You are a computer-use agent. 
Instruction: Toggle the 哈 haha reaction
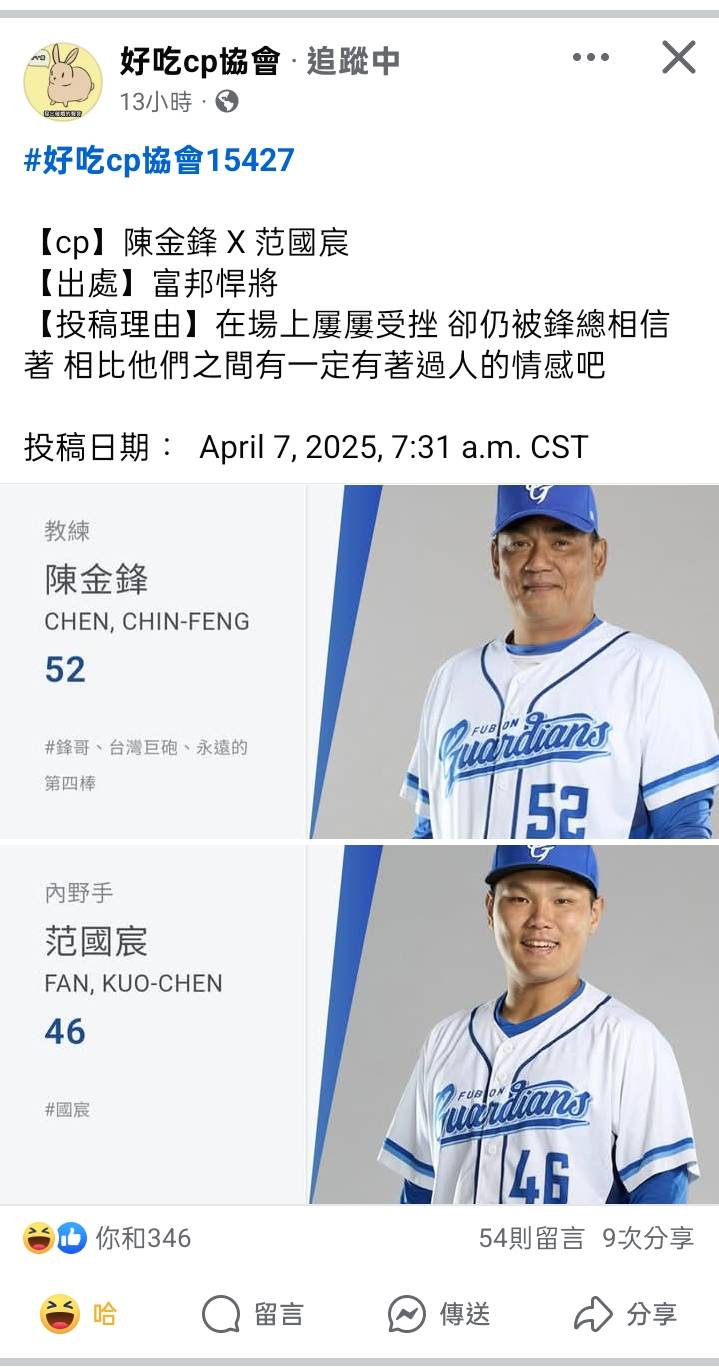pyautogui.click(x=78, y=1314)
